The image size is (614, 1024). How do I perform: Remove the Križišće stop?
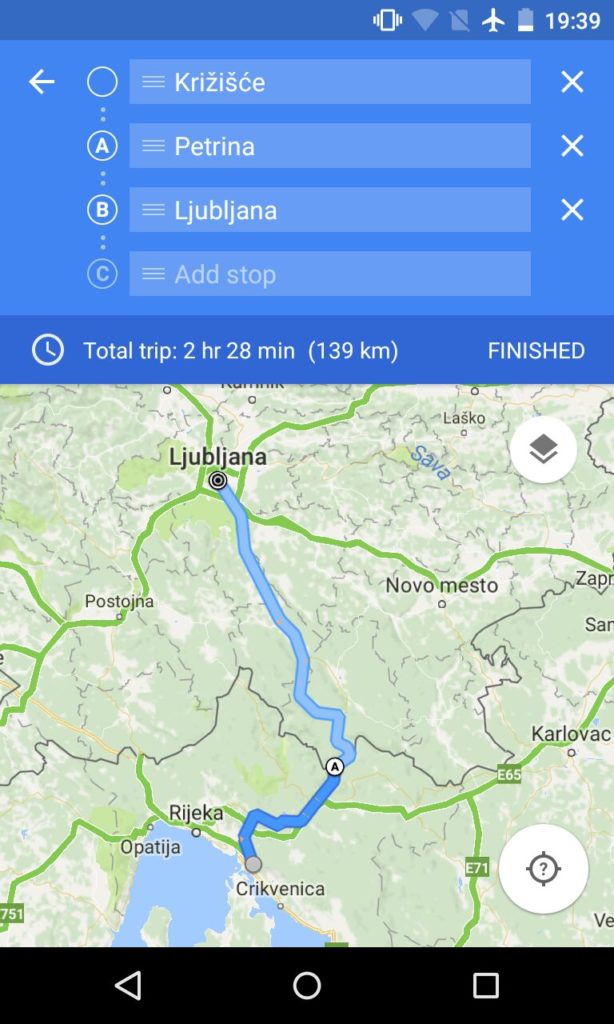[x=572, y=82]
